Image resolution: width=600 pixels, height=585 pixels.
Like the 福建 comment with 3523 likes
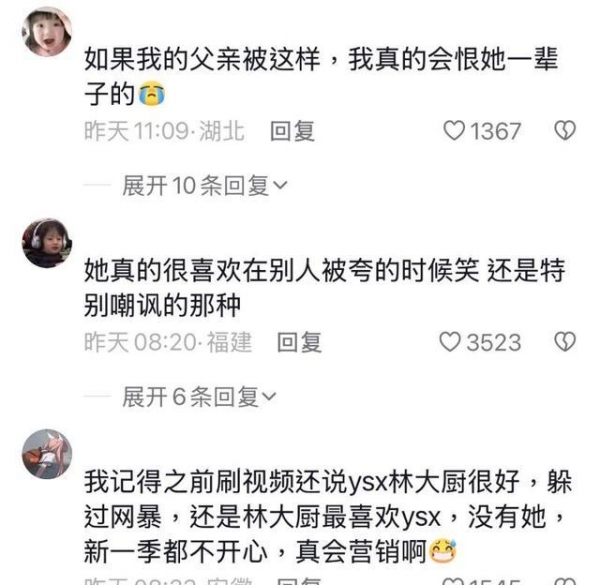[452, 342]
